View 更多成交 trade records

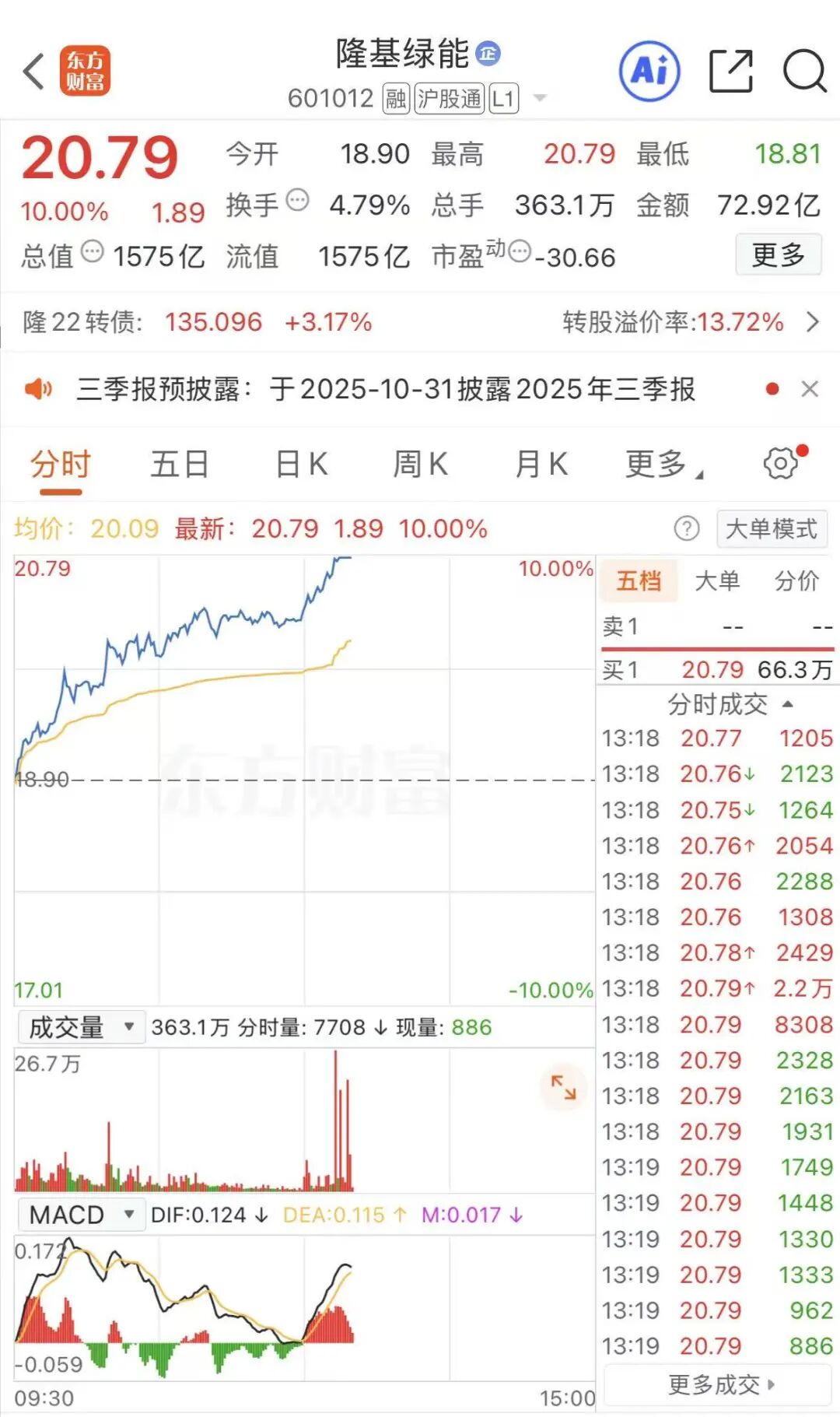click(719, 1385)
